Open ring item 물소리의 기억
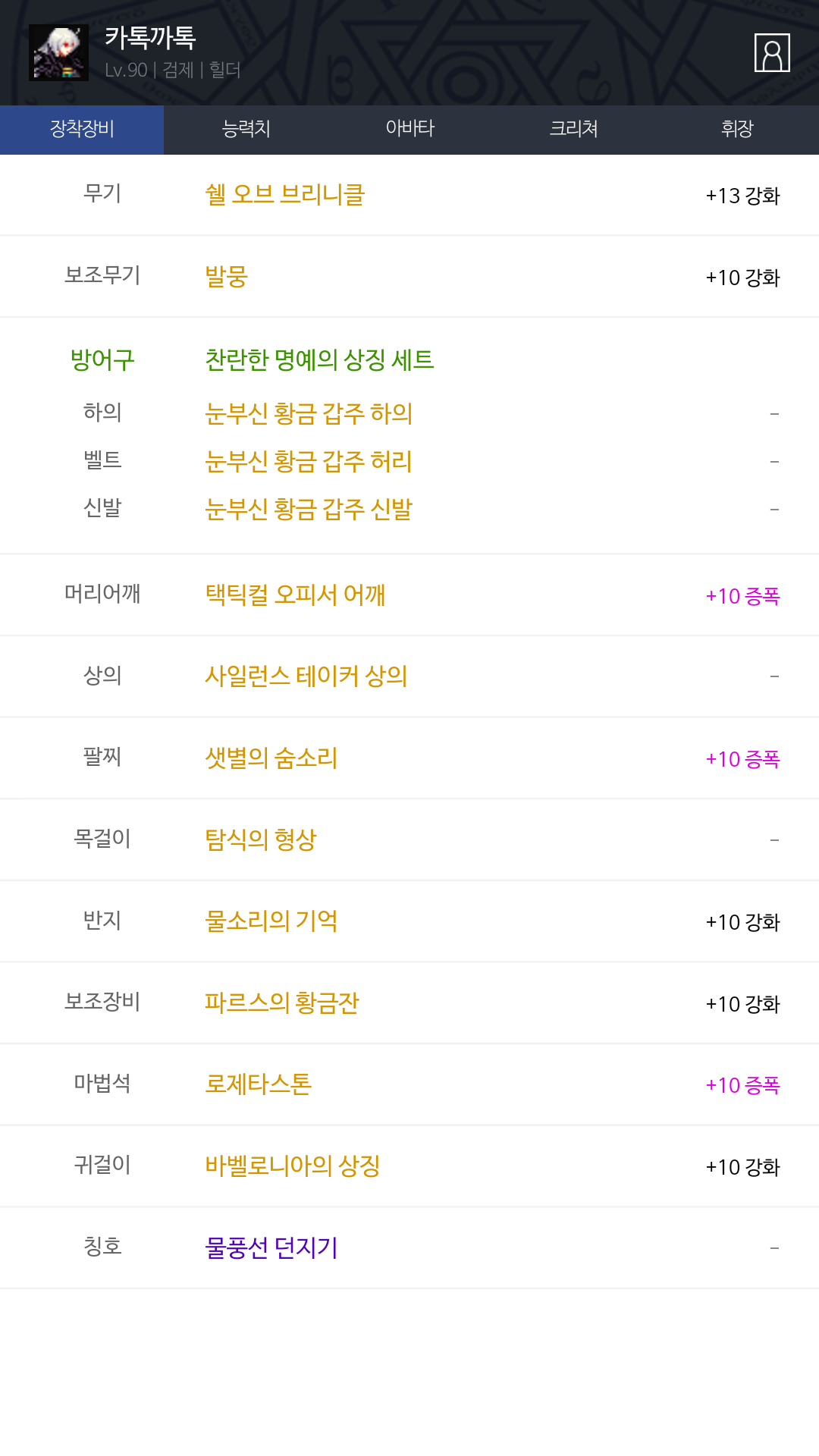Screen dimensions: 819x1456 pyautogui.click(x=271, y=921)
